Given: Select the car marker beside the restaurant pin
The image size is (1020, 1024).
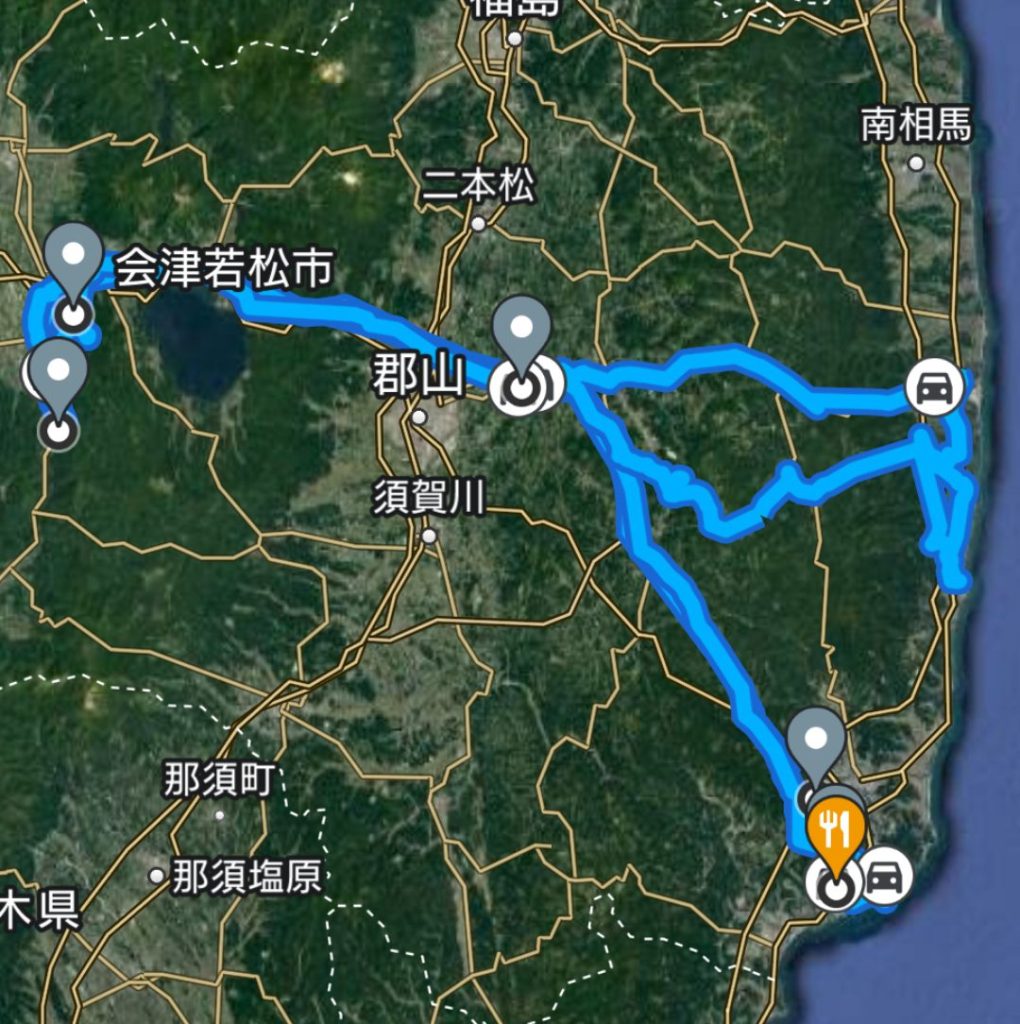Looking at the screenshot, I should (x=883, y=878).
